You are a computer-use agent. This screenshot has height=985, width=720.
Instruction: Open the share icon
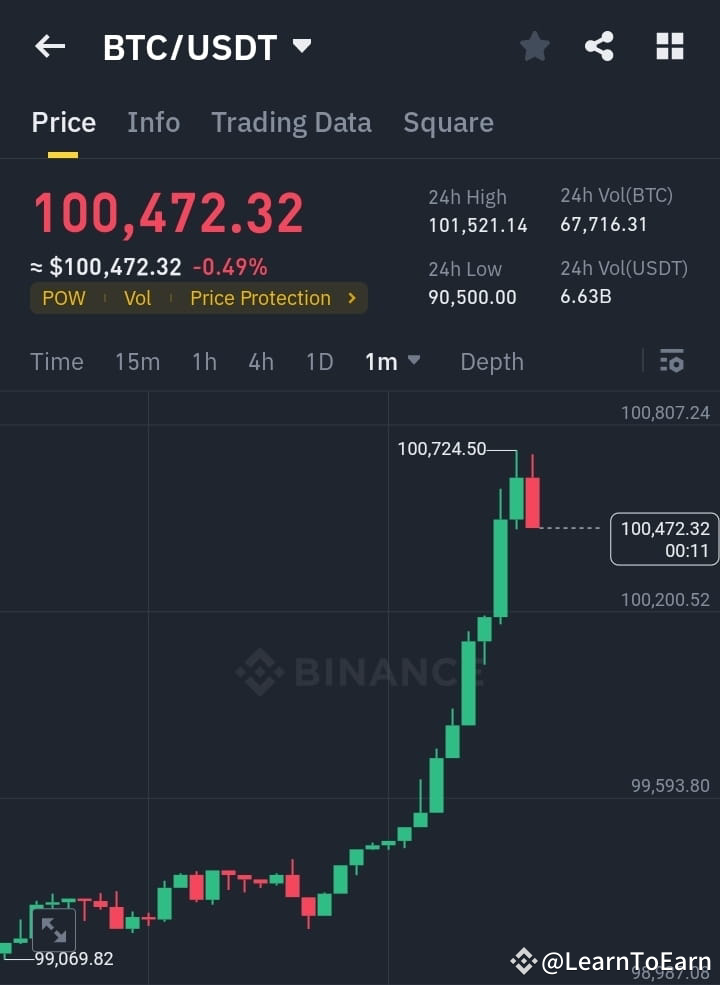[x=599, y=46]
